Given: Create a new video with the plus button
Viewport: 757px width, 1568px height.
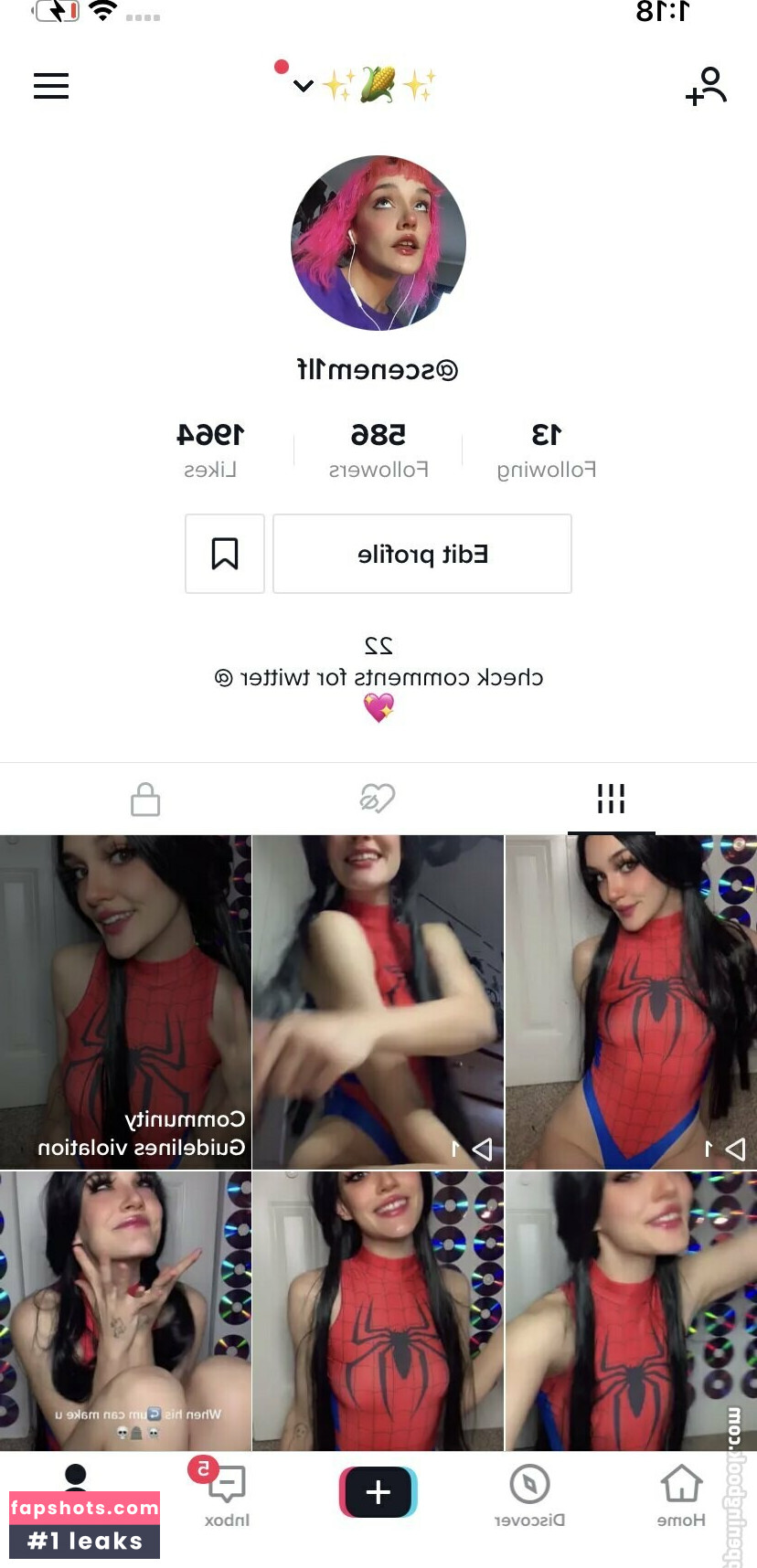Looking at the screenshot, I should (378, 1491).
